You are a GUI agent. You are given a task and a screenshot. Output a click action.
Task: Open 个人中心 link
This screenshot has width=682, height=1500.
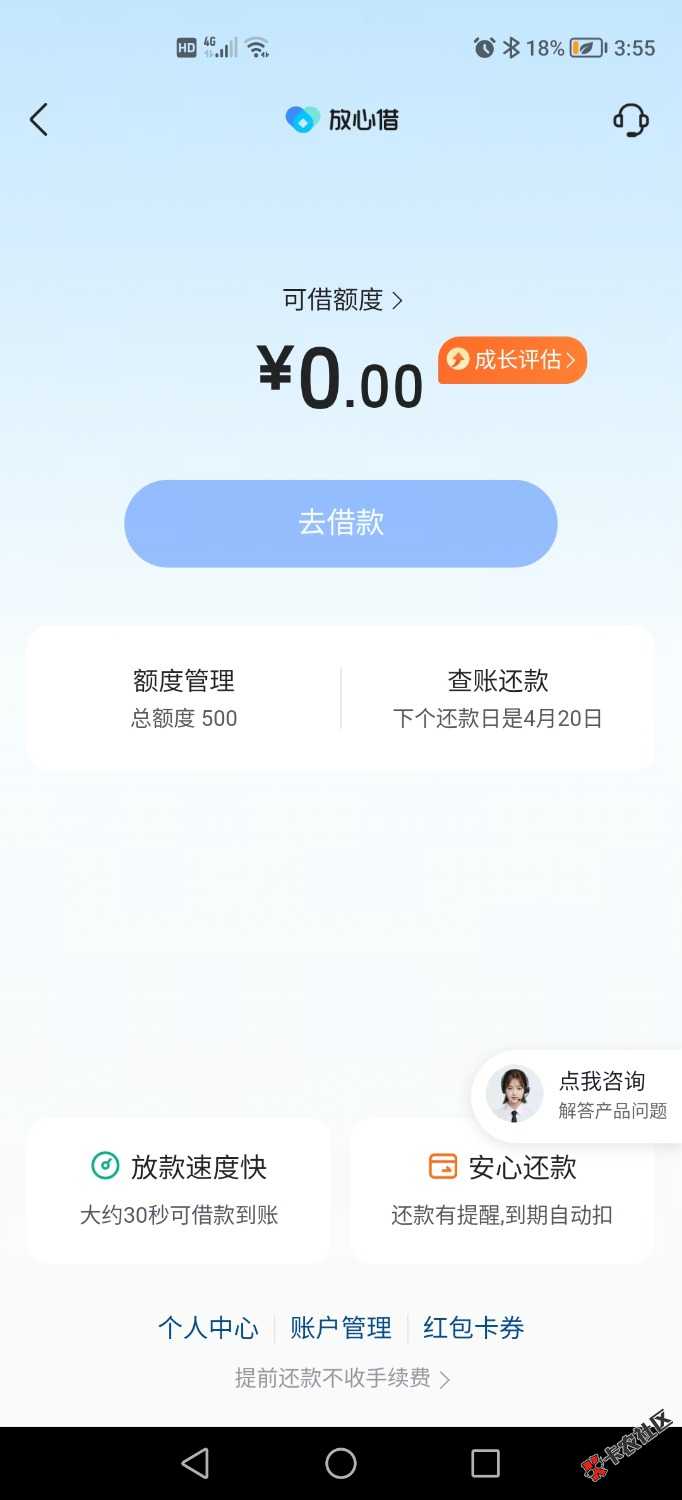coord(208,1328)
